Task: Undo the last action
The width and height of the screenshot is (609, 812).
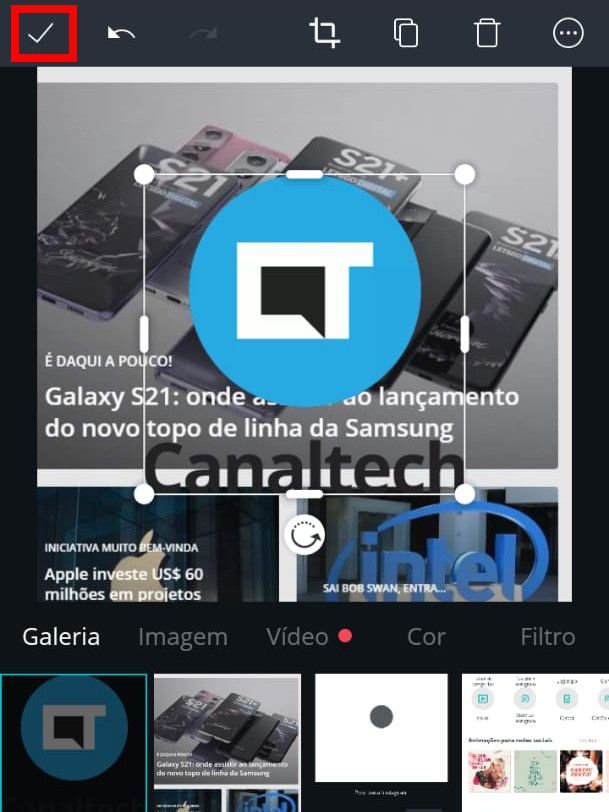Action: click(x=121, y=33)
